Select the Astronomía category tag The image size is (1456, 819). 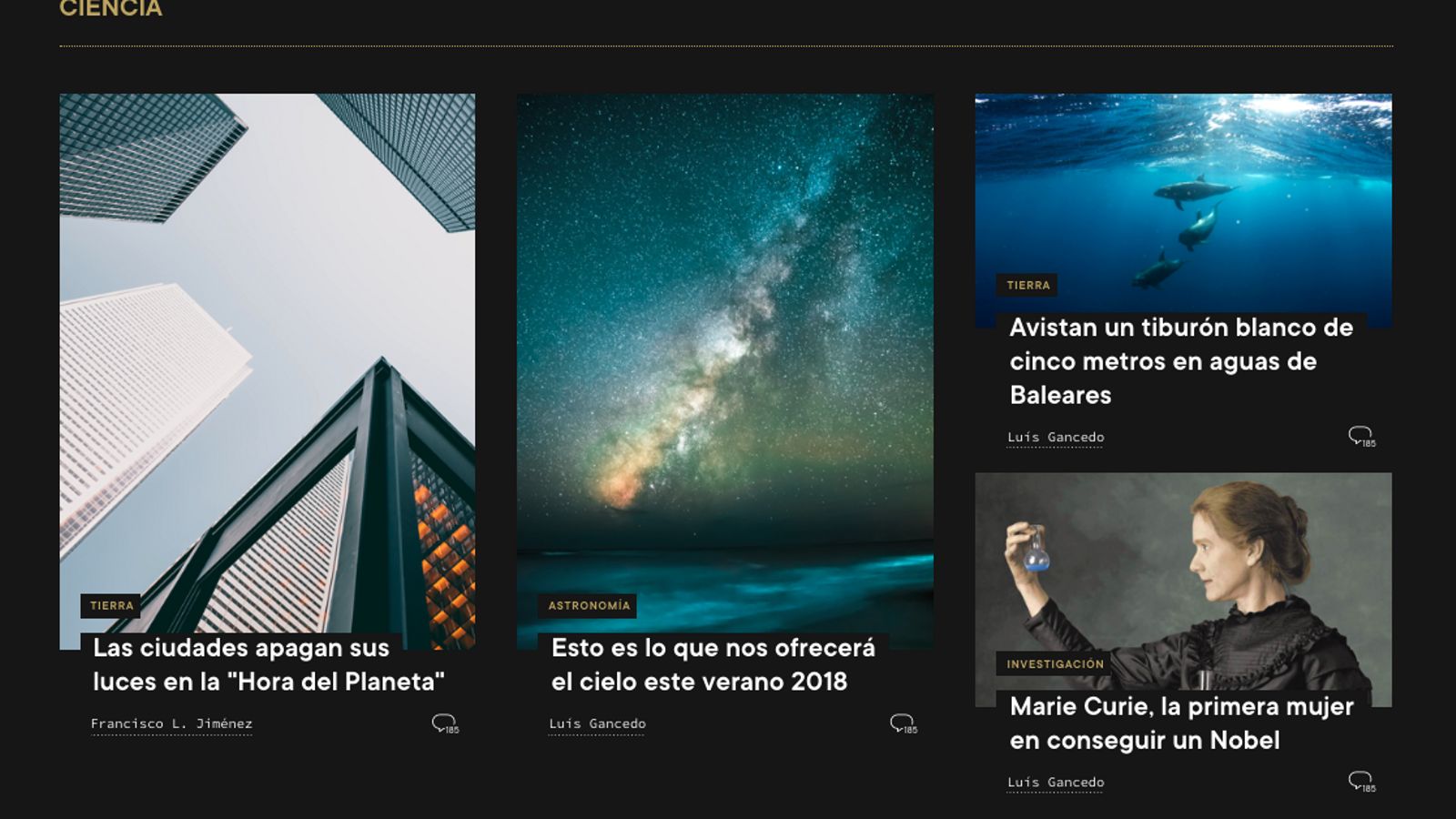pos(588,606)
